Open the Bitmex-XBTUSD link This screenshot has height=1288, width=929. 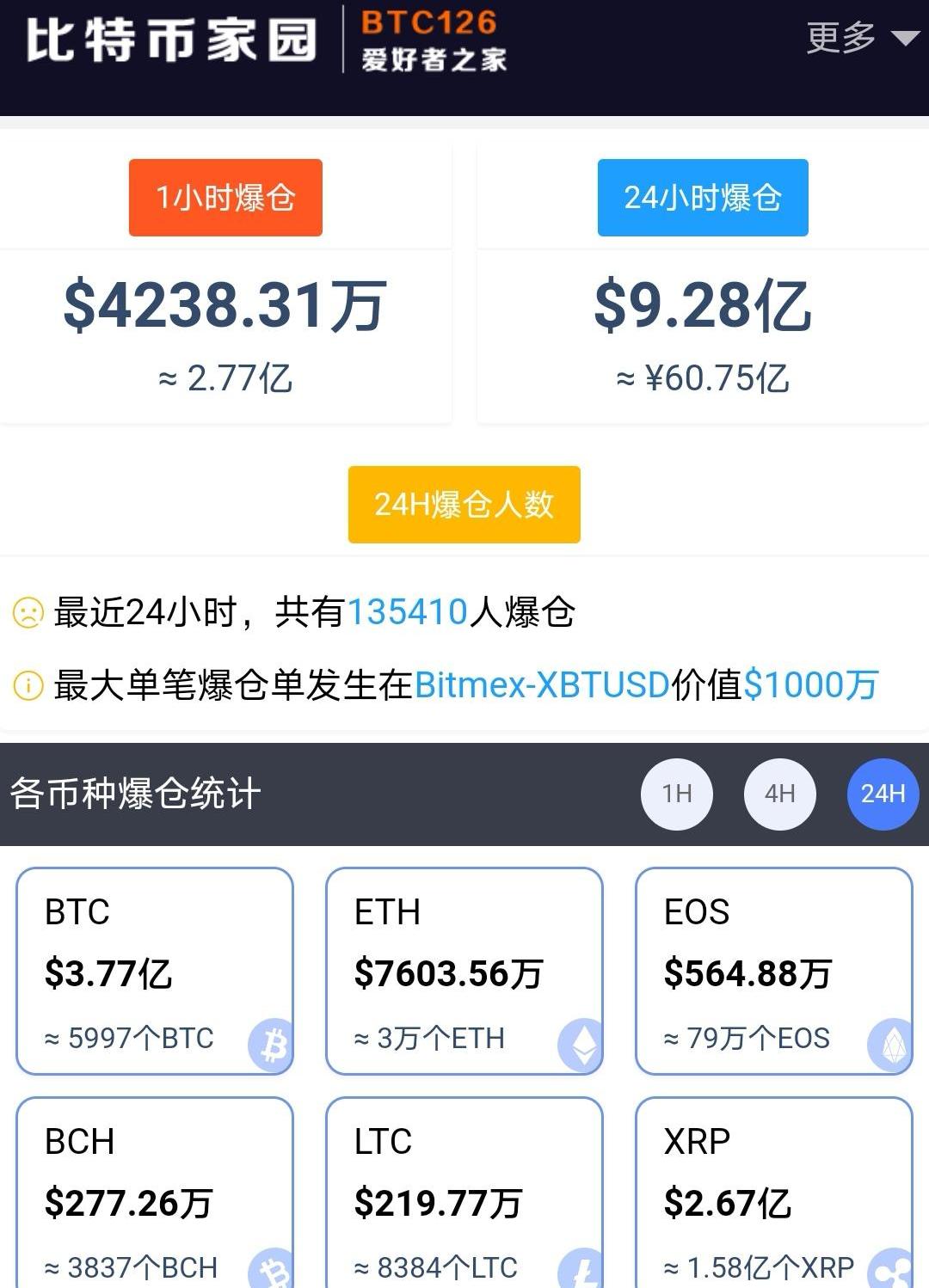(x=542, y=685)
